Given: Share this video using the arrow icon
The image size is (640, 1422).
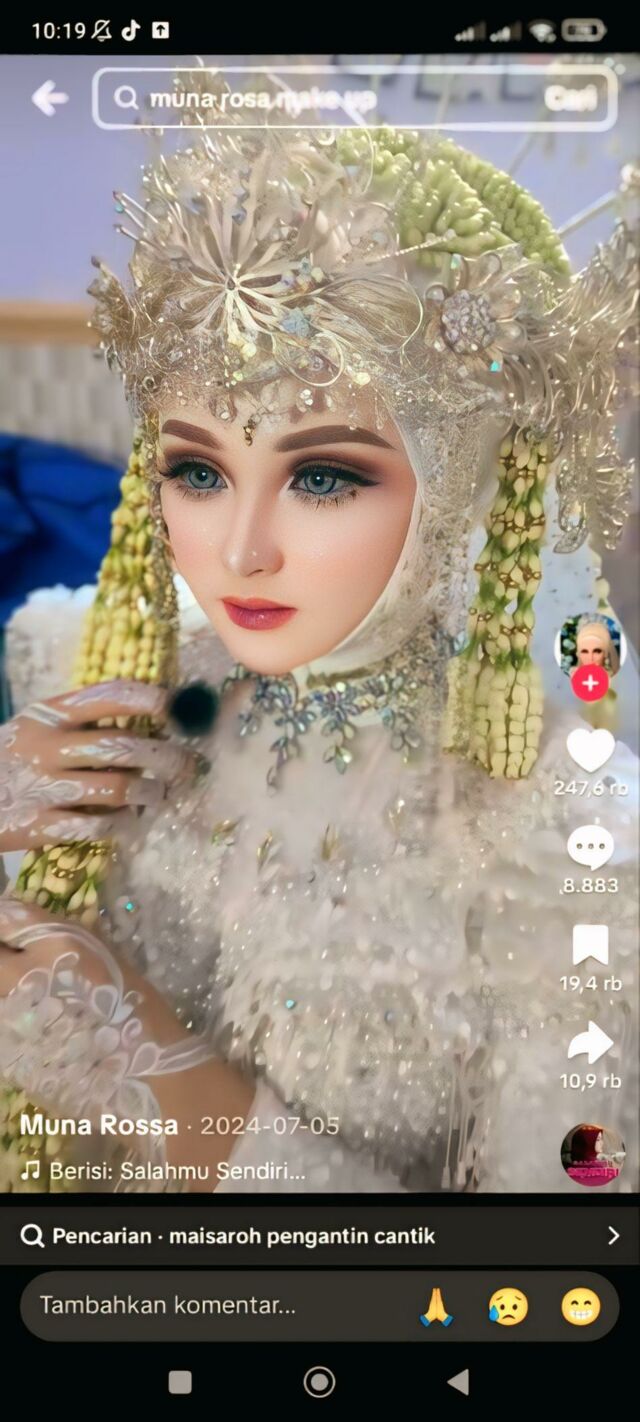Looking at the screenshot, I should (x=590, y=1044).
